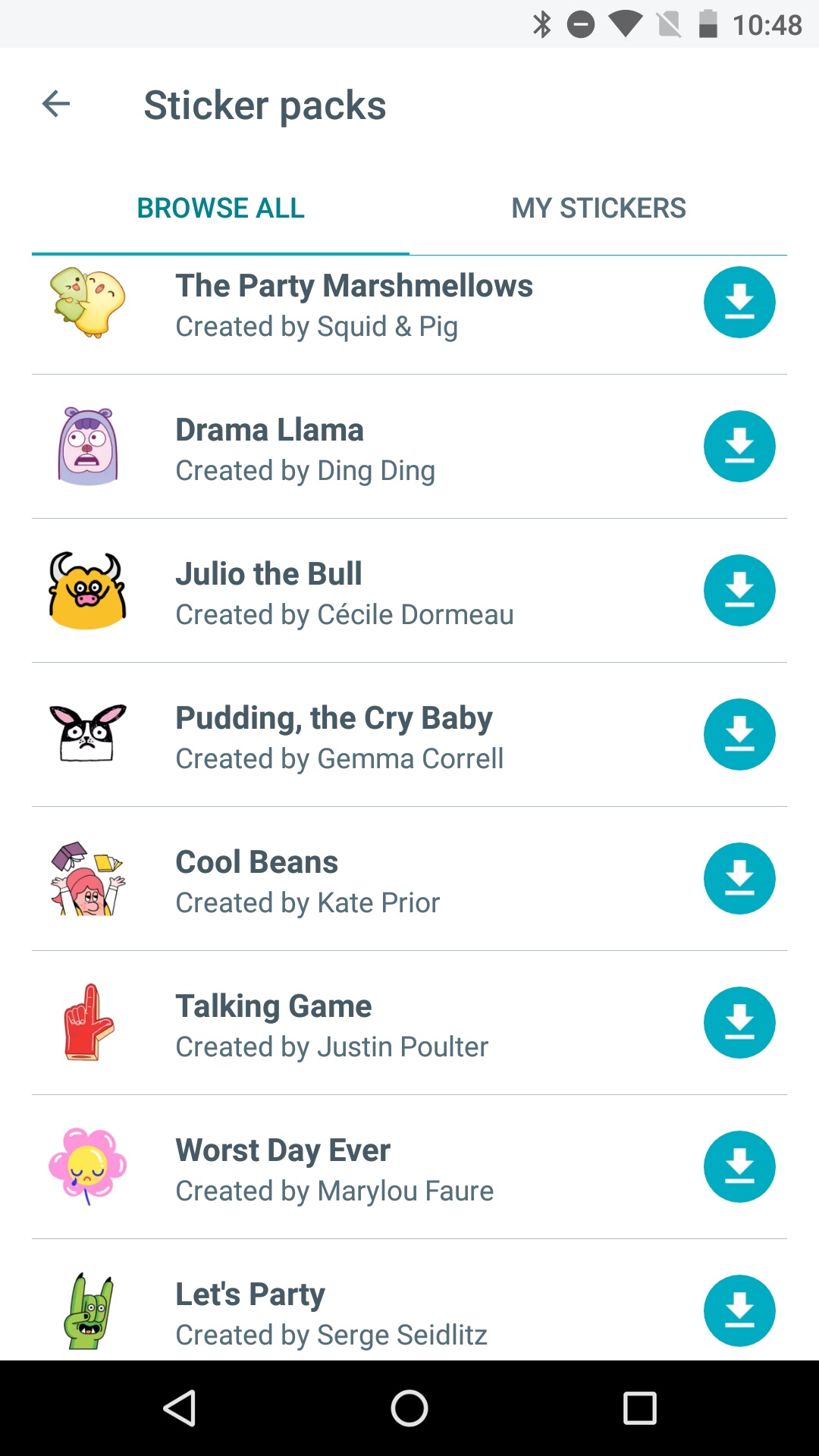The width and height of the screenshot is (819, 1456).
Task: Download The Party Marshmellows sticker pack
Action: 739,303
